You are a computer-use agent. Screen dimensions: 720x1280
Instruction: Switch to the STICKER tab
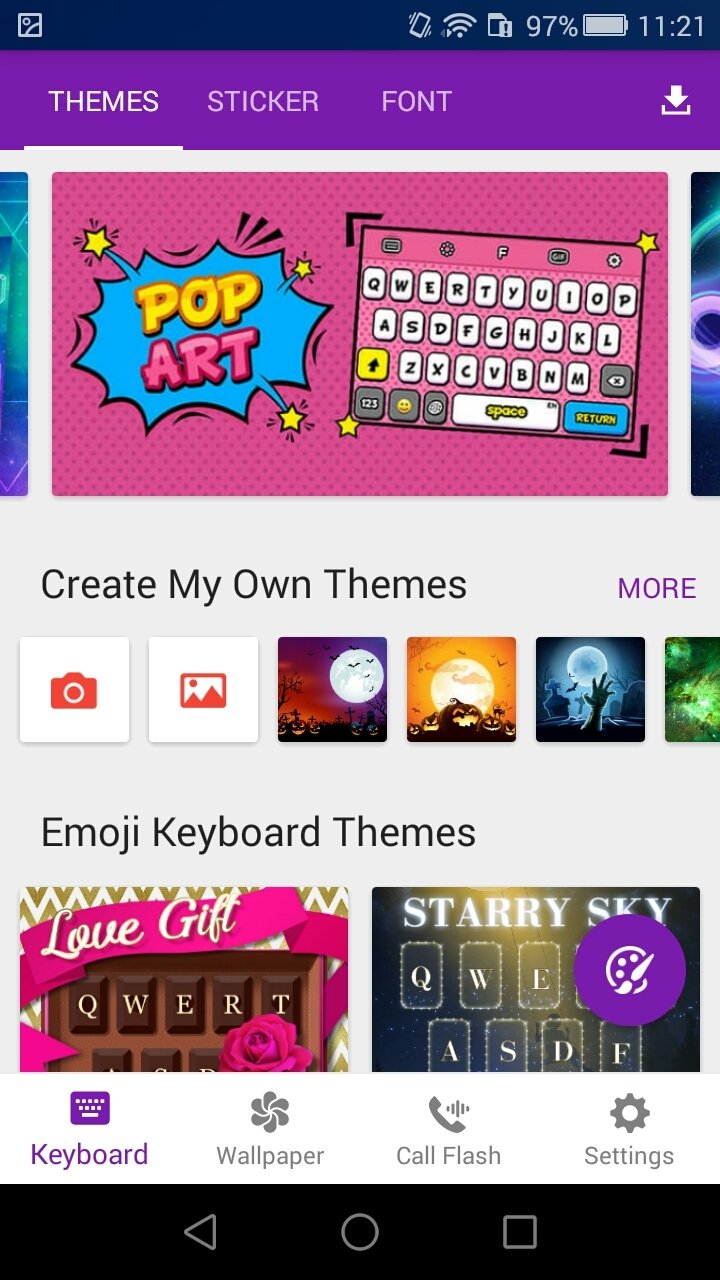pyautogui.click(x=263, y=101)
